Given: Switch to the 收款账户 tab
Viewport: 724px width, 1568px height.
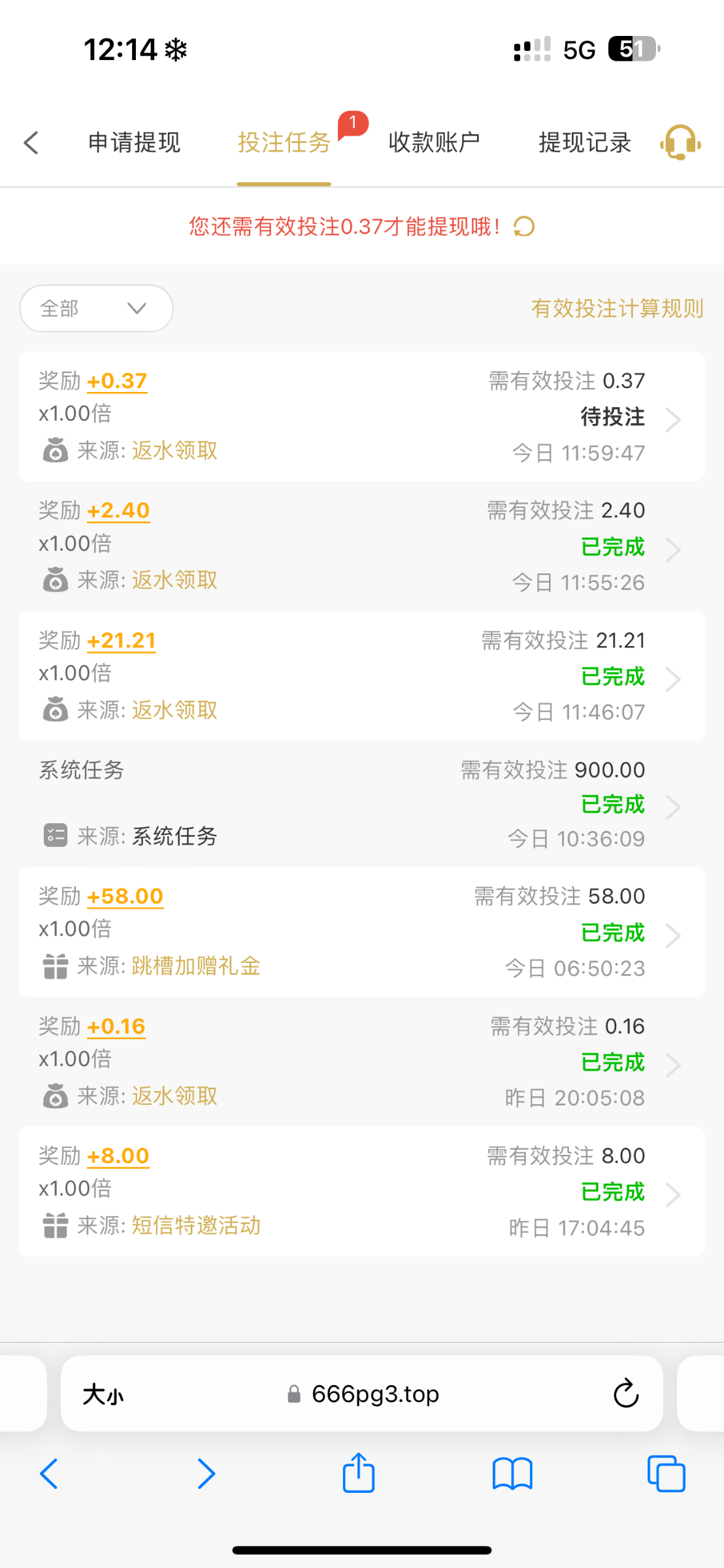Looking at the screenshot, I should pyautogui.click(x=434, y=142).
